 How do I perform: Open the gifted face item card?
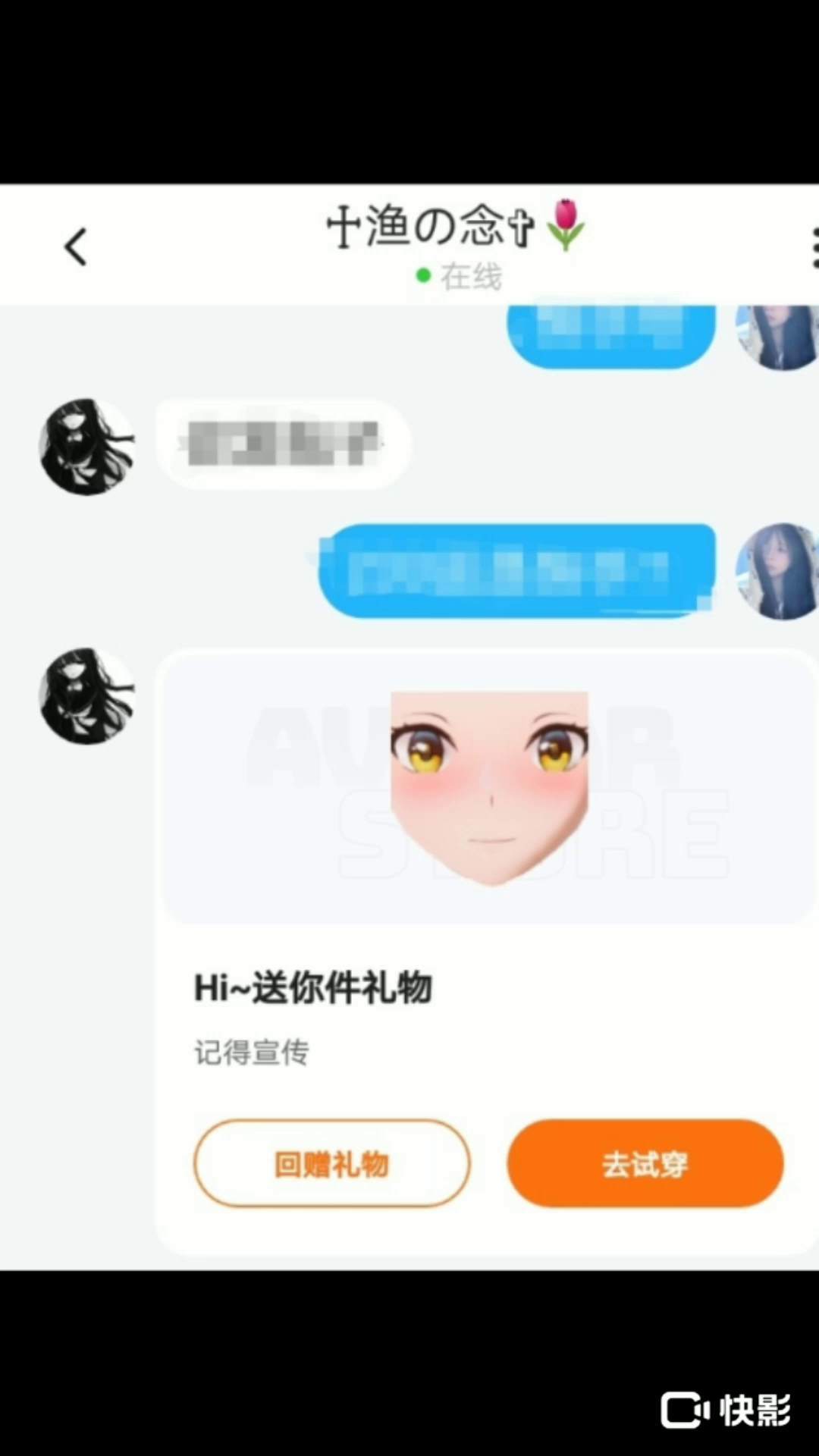[x=489, y=789]
